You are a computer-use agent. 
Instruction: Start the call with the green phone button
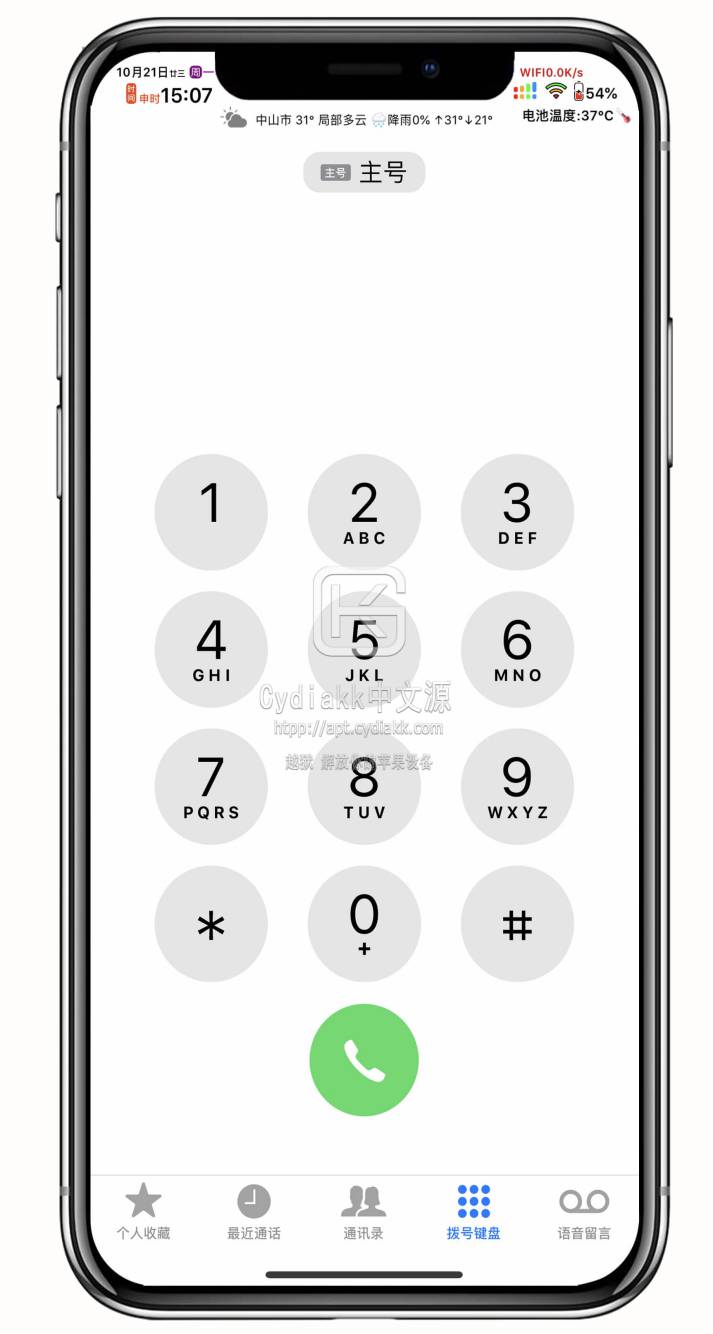pos(364,1060)
